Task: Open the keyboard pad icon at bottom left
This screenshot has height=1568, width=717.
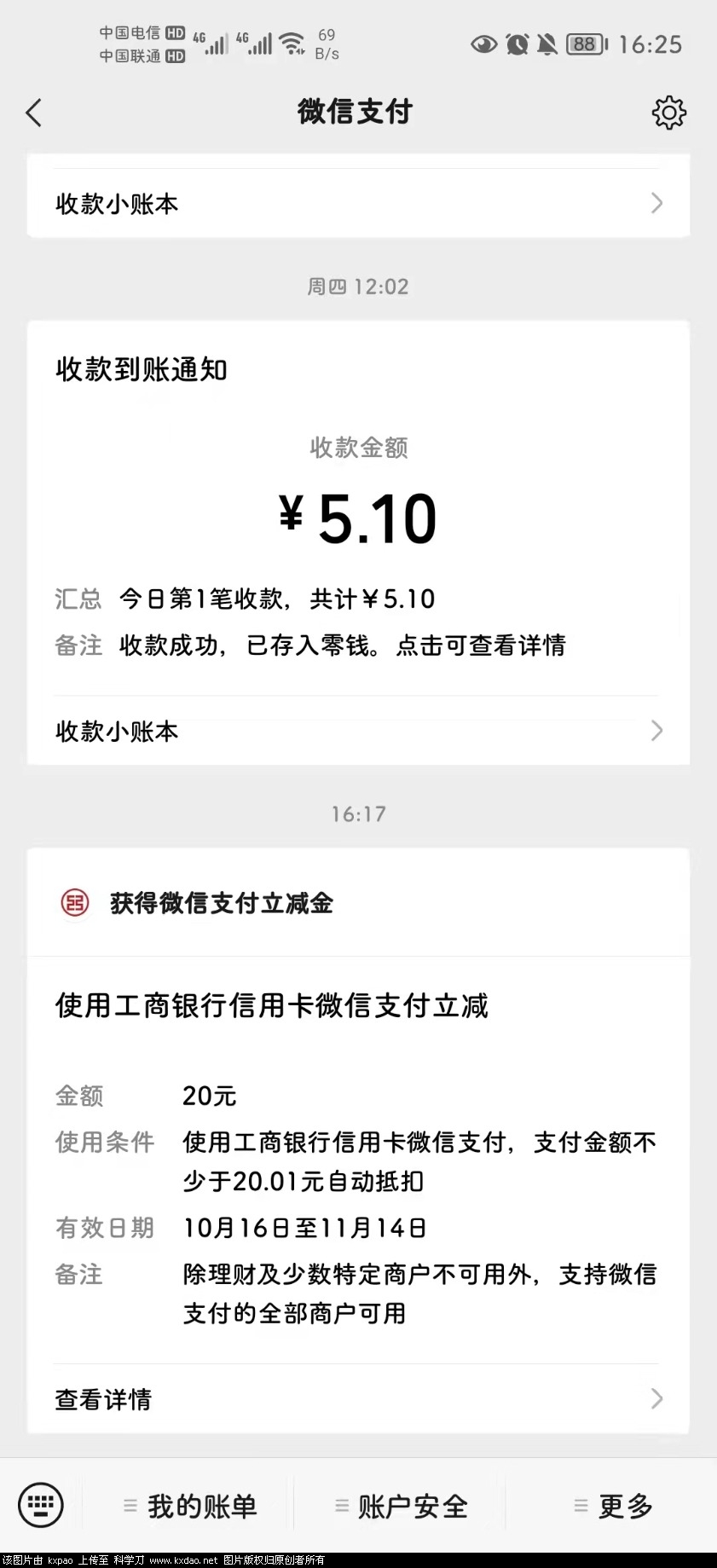Action: pos(40,1505)
